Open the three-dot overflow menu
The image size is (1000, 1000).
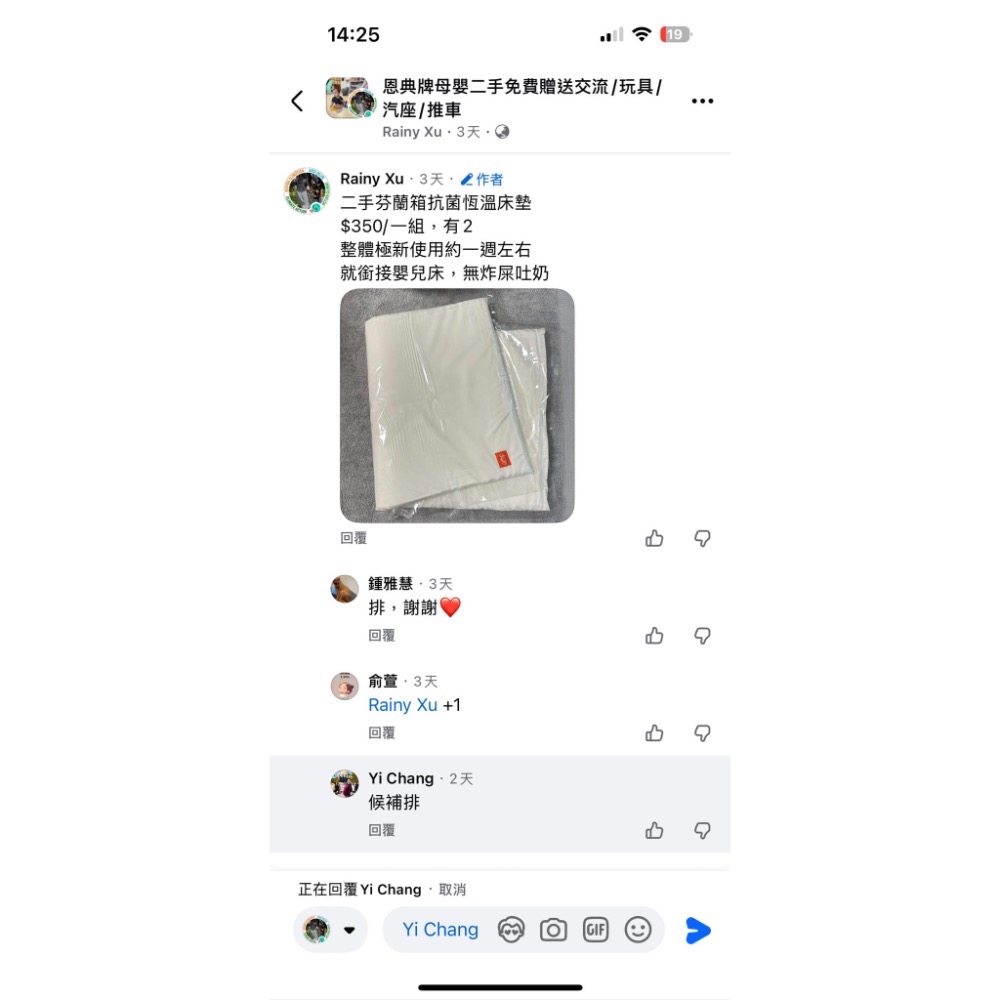[703, 101]
